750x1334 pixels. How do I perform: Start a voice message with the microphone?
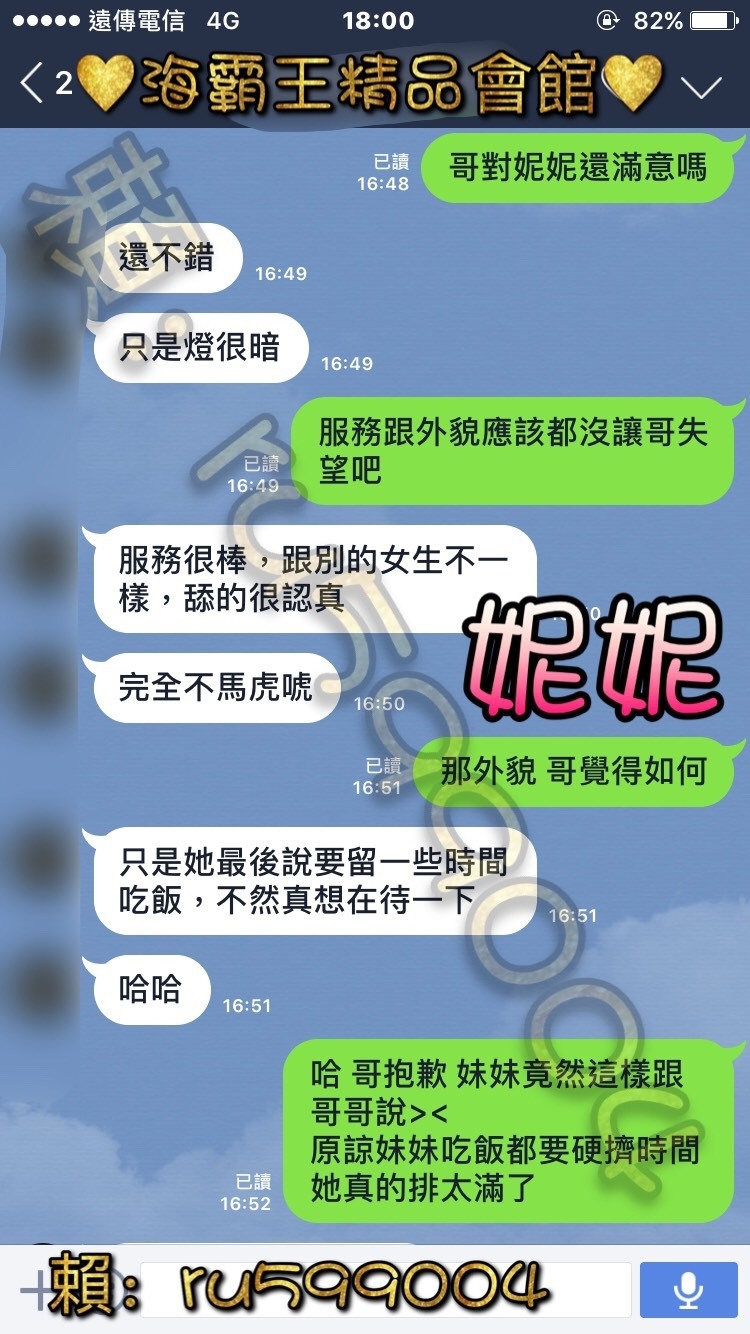click(x=687, y=1290)
